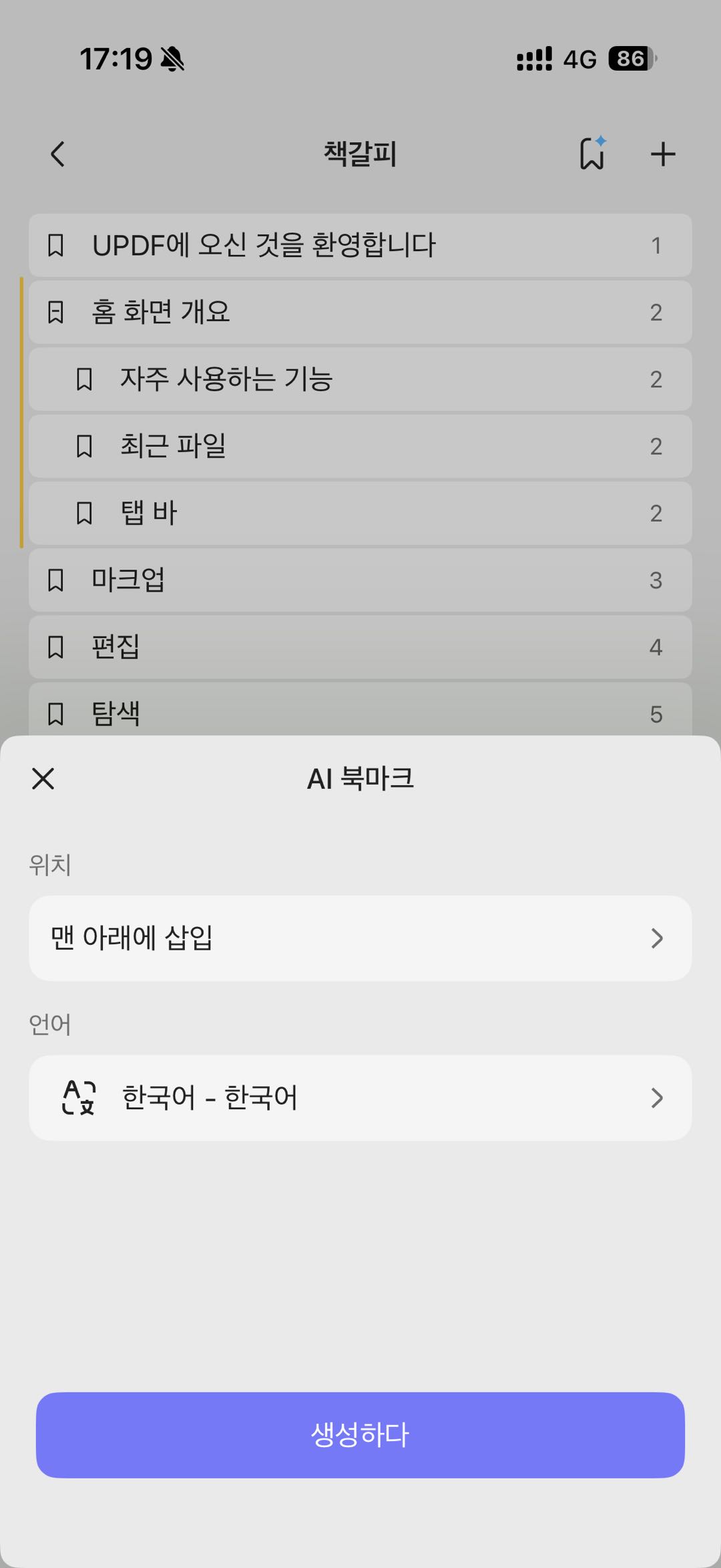Tap the bookmark icon beside '편집'
This screenshot has width=721, height=1568.
click(x=55, y=647)
